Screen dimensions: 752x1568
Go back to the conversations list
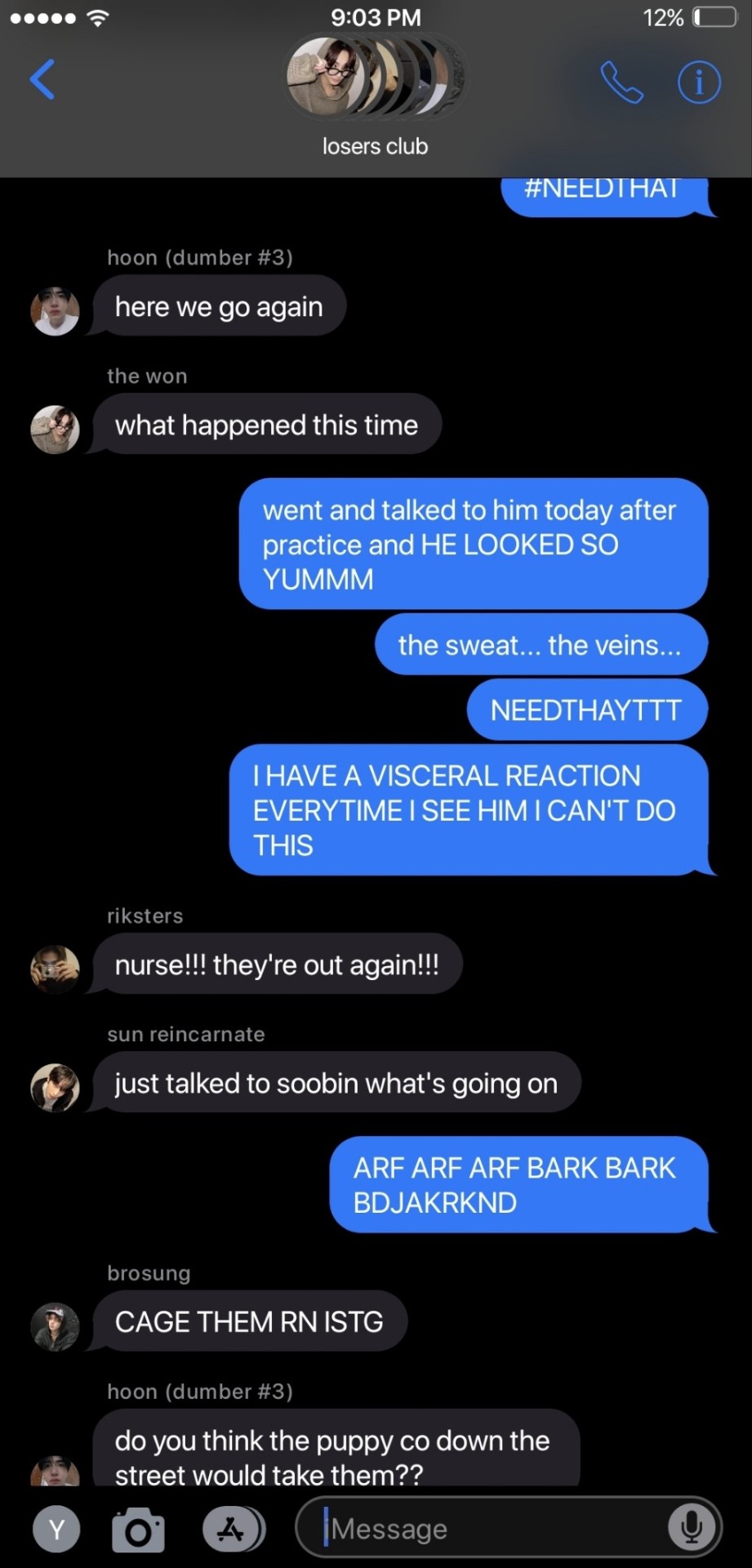tap(42, 79)
